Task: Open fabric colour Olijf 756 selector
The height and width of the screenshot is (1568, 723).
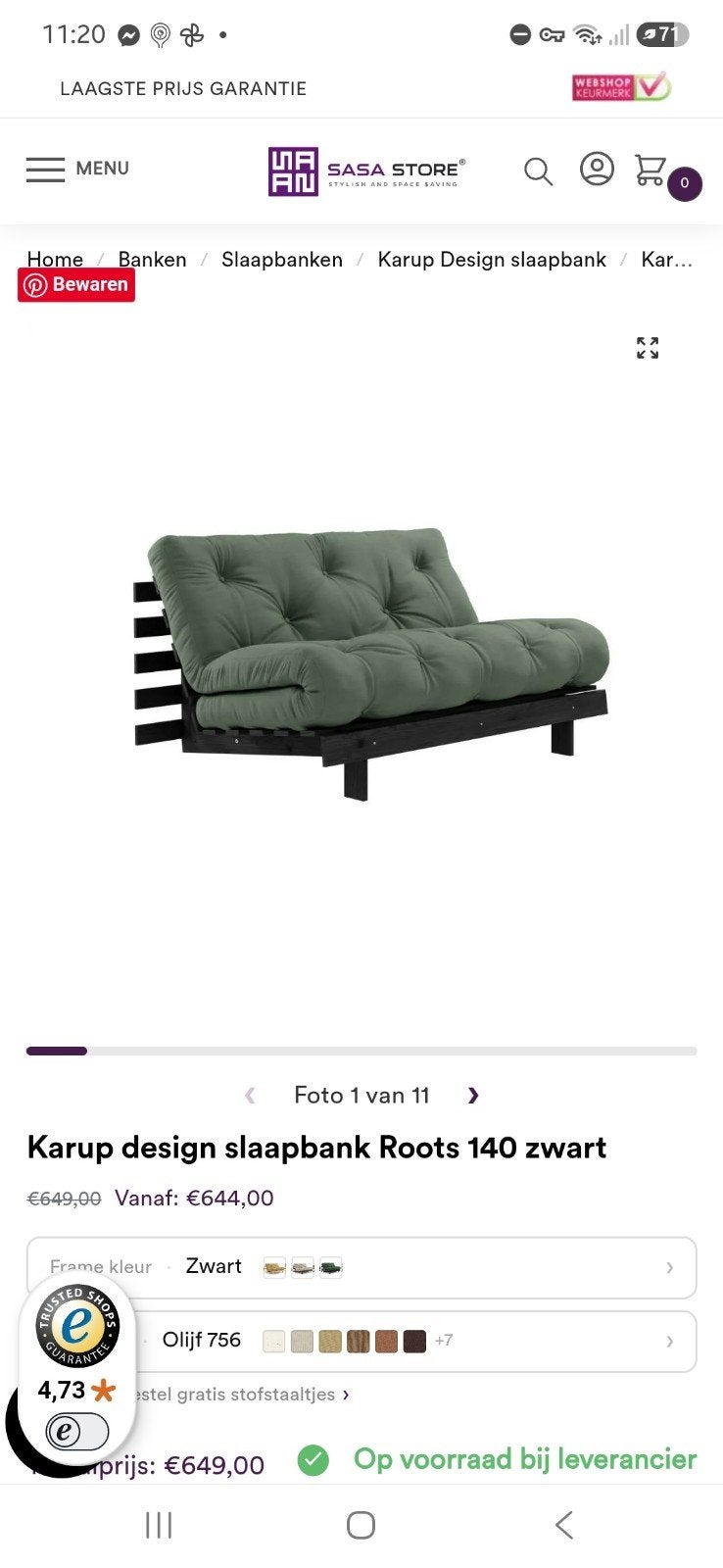Action: point(361,1341)
